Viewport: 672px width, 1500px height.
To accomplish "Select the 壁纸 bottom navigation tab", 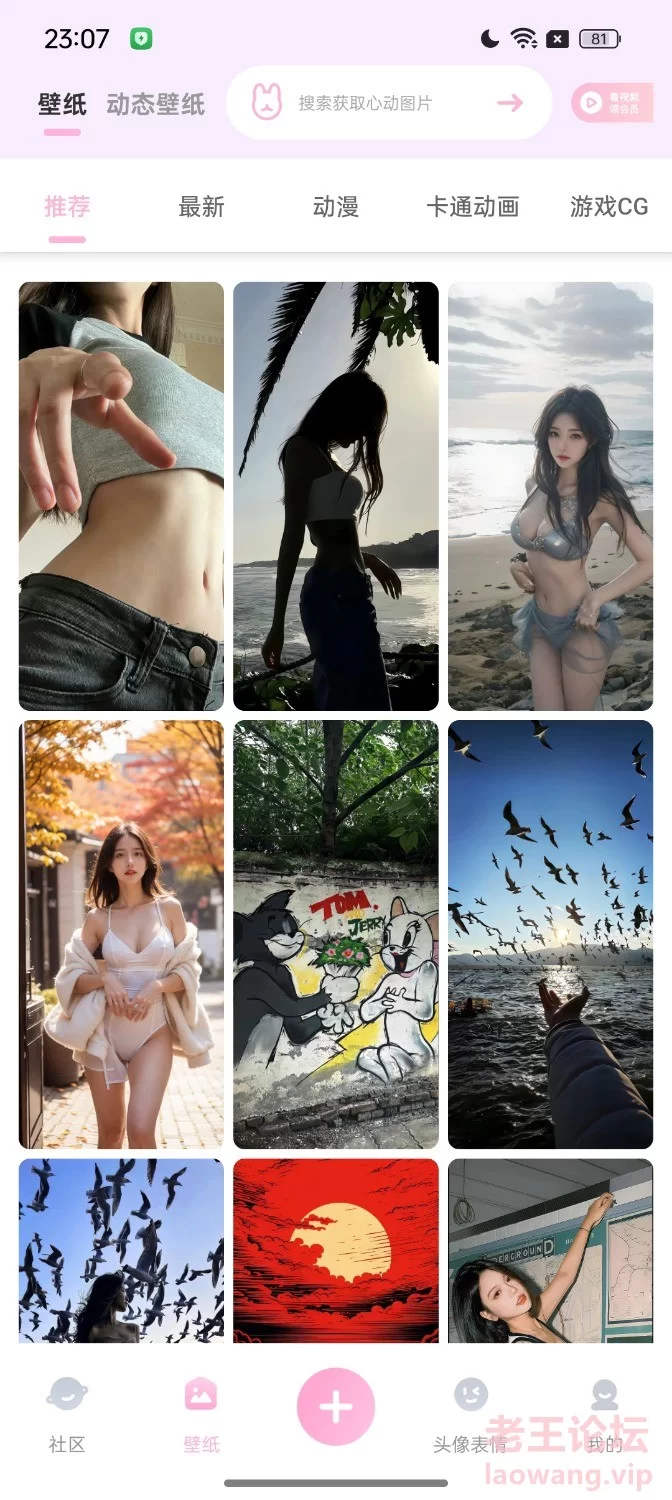I will pos(201,1414).
